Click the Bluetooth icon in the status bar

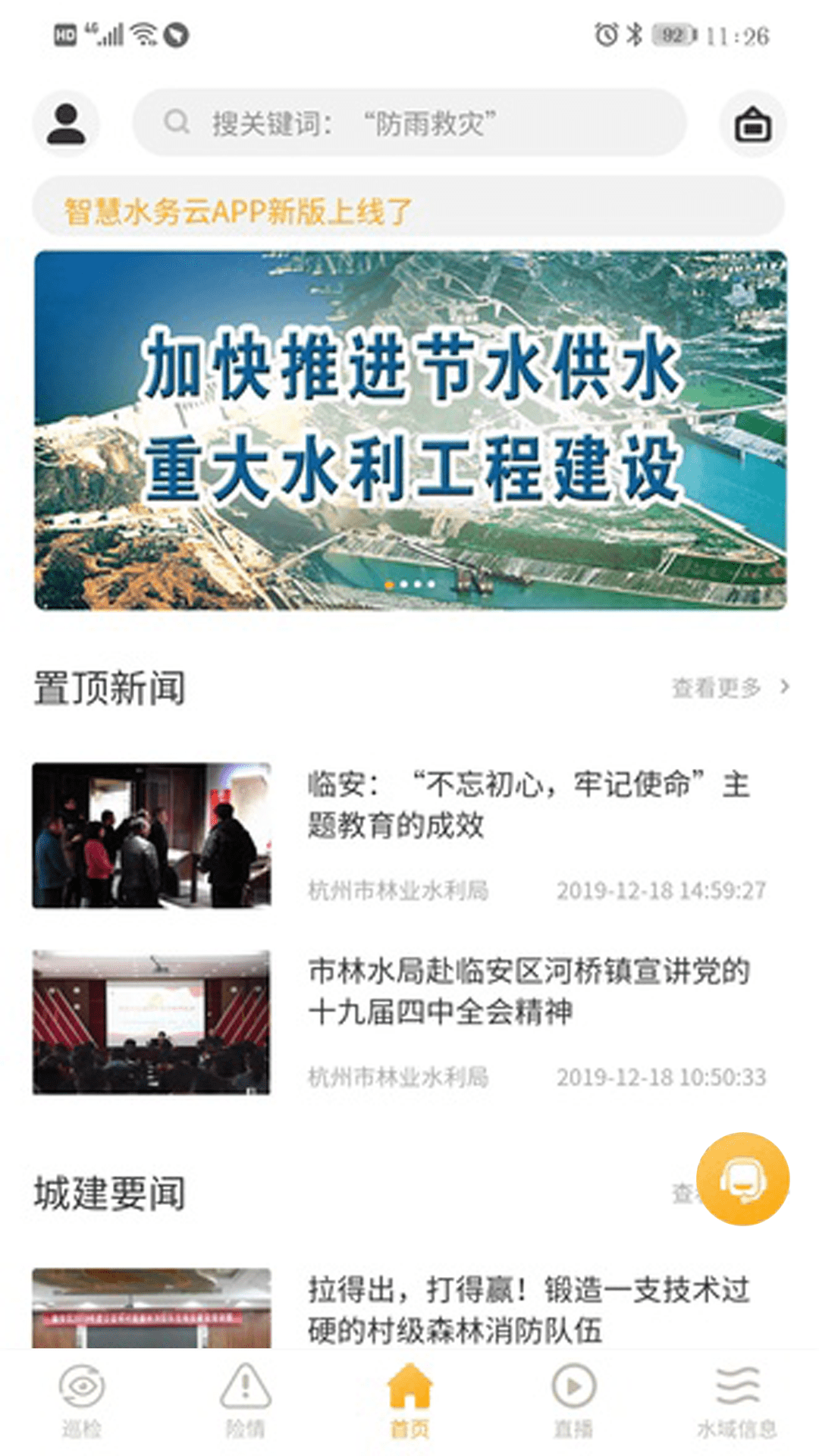click(635, 34)
